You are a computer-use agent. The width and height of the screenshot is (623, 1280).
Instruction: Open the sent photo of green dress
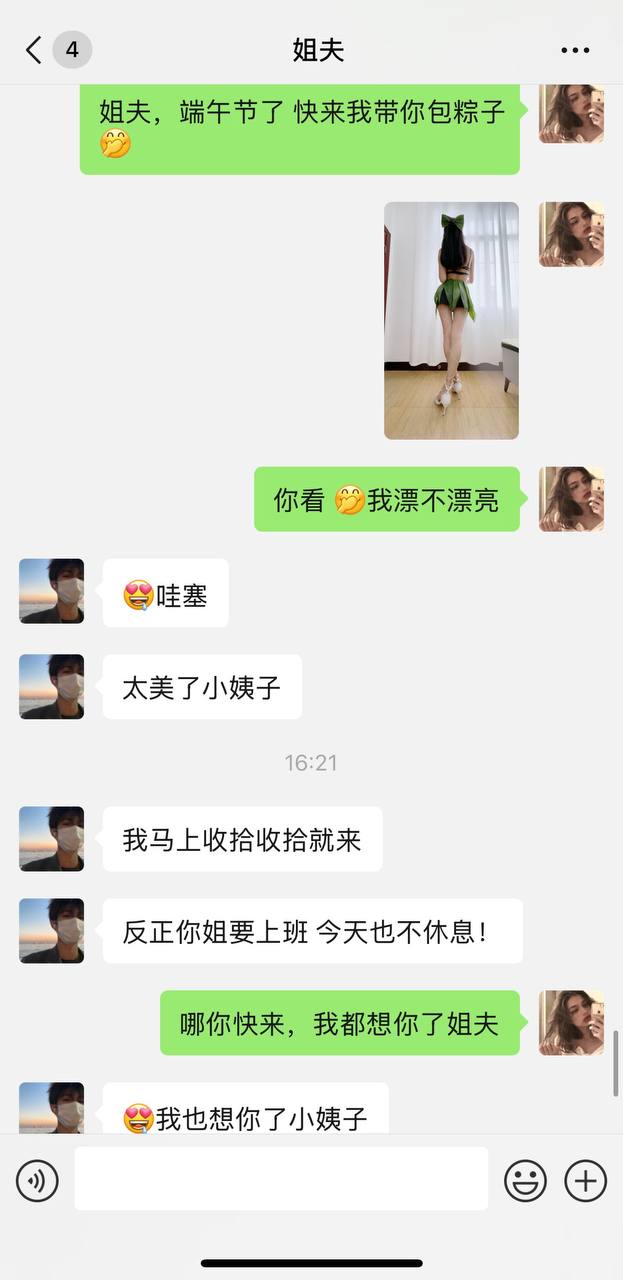(451, 320)
